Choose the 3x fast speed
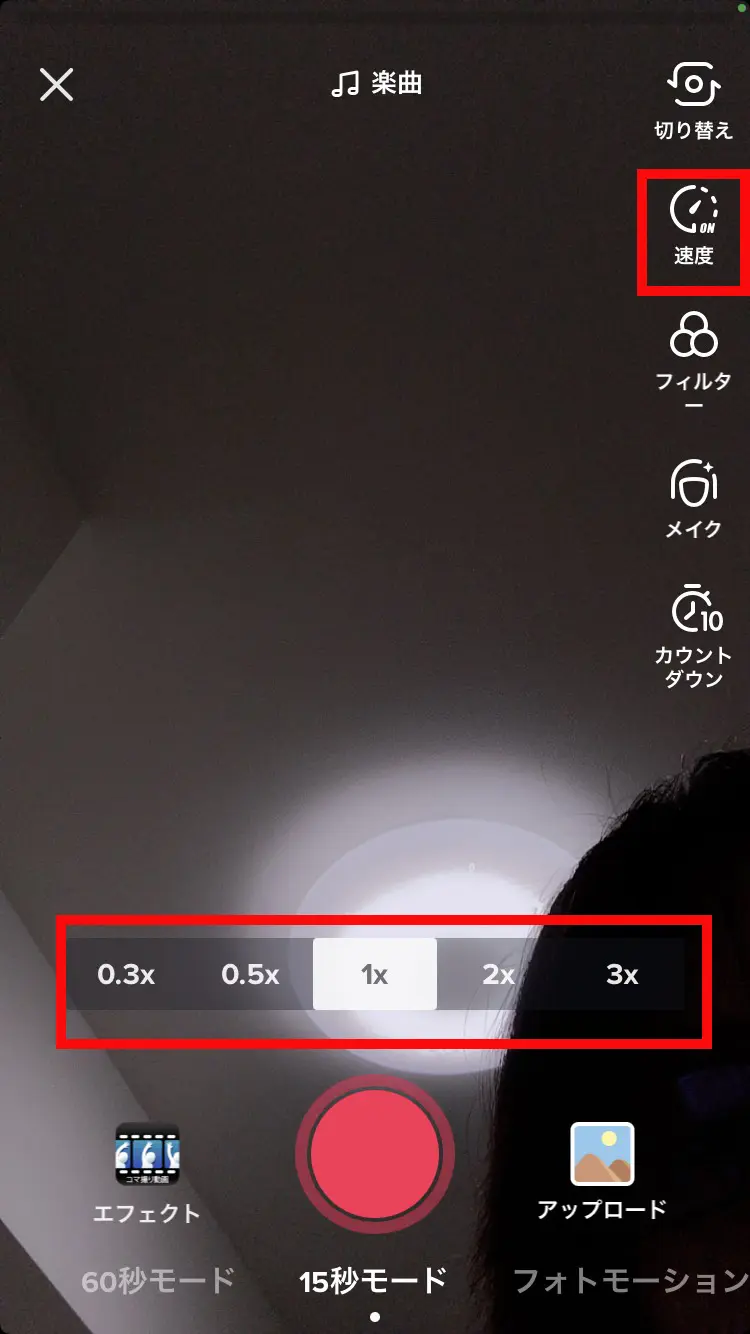This screenshot has width=750, height=1334. [x=622, y=975]
